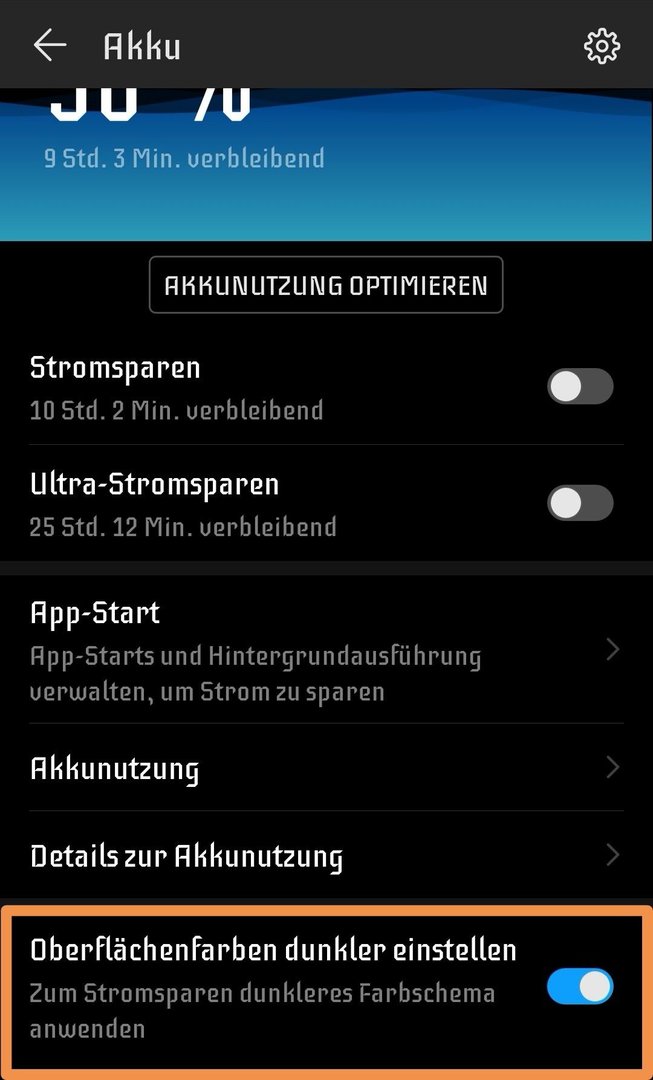Image resolution: width=653 pixels, height=1080 pixels.
Task: View Details zur Akkunutzung
Action: (x=326, y=855)
